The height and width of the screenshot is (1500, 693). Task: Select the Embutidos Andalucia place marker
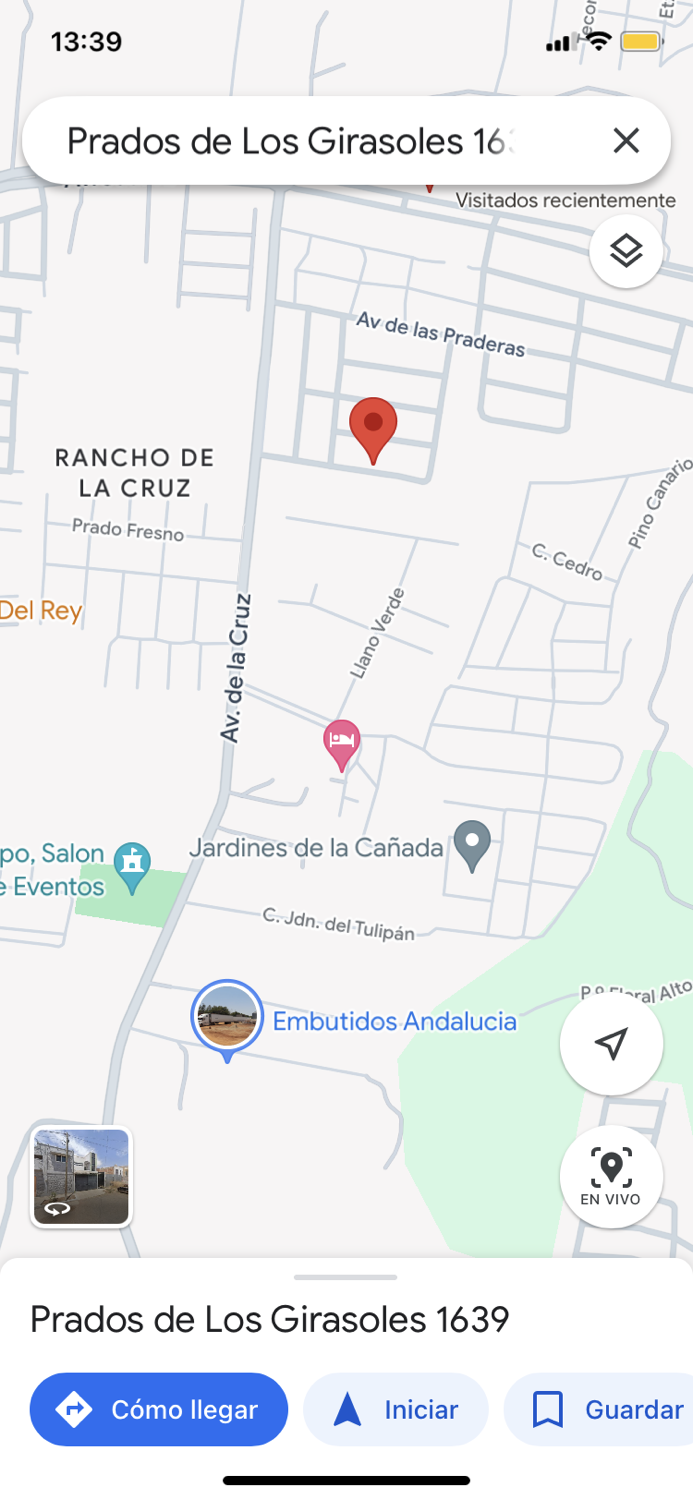[x=227, y=1019]
